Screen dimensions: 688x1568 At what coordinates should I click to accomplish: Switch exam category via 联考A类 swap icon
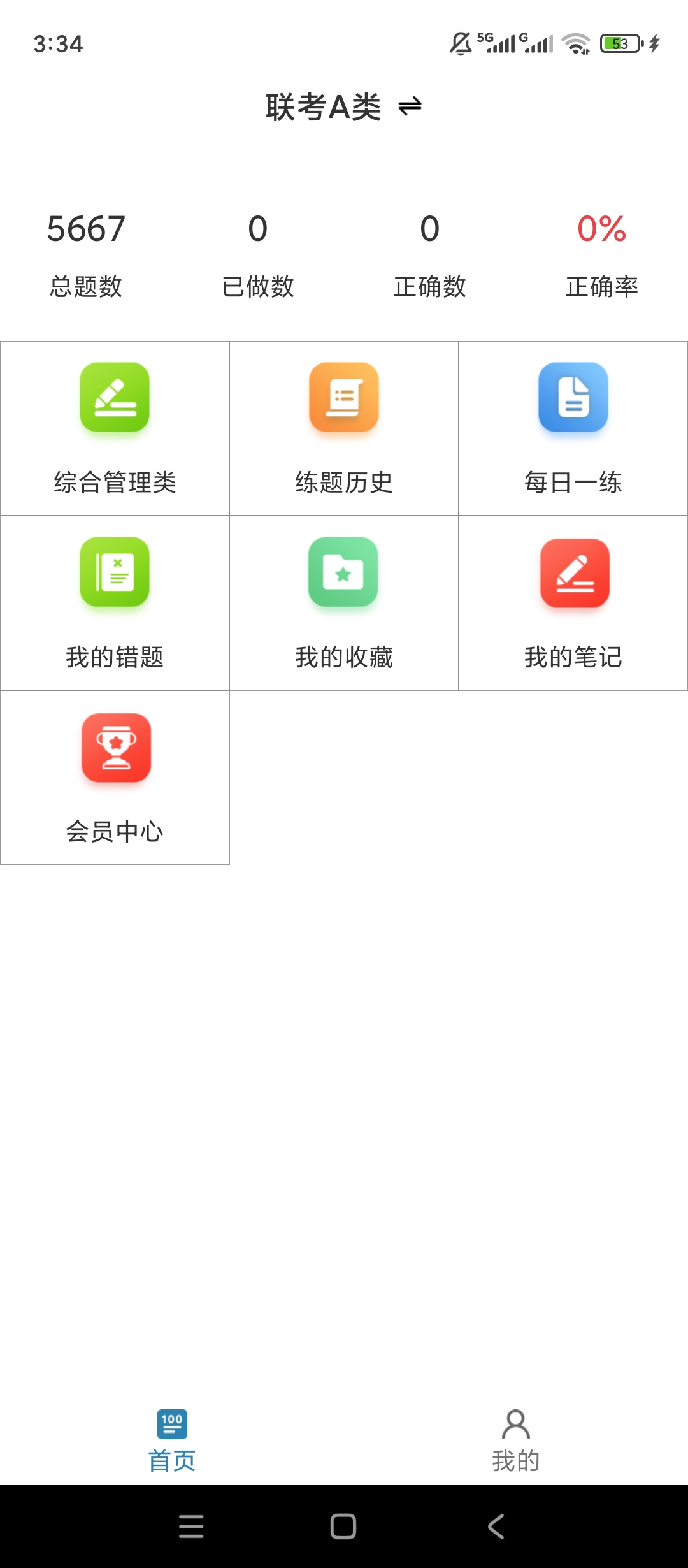pyautogui.click(x=410, y=106)
